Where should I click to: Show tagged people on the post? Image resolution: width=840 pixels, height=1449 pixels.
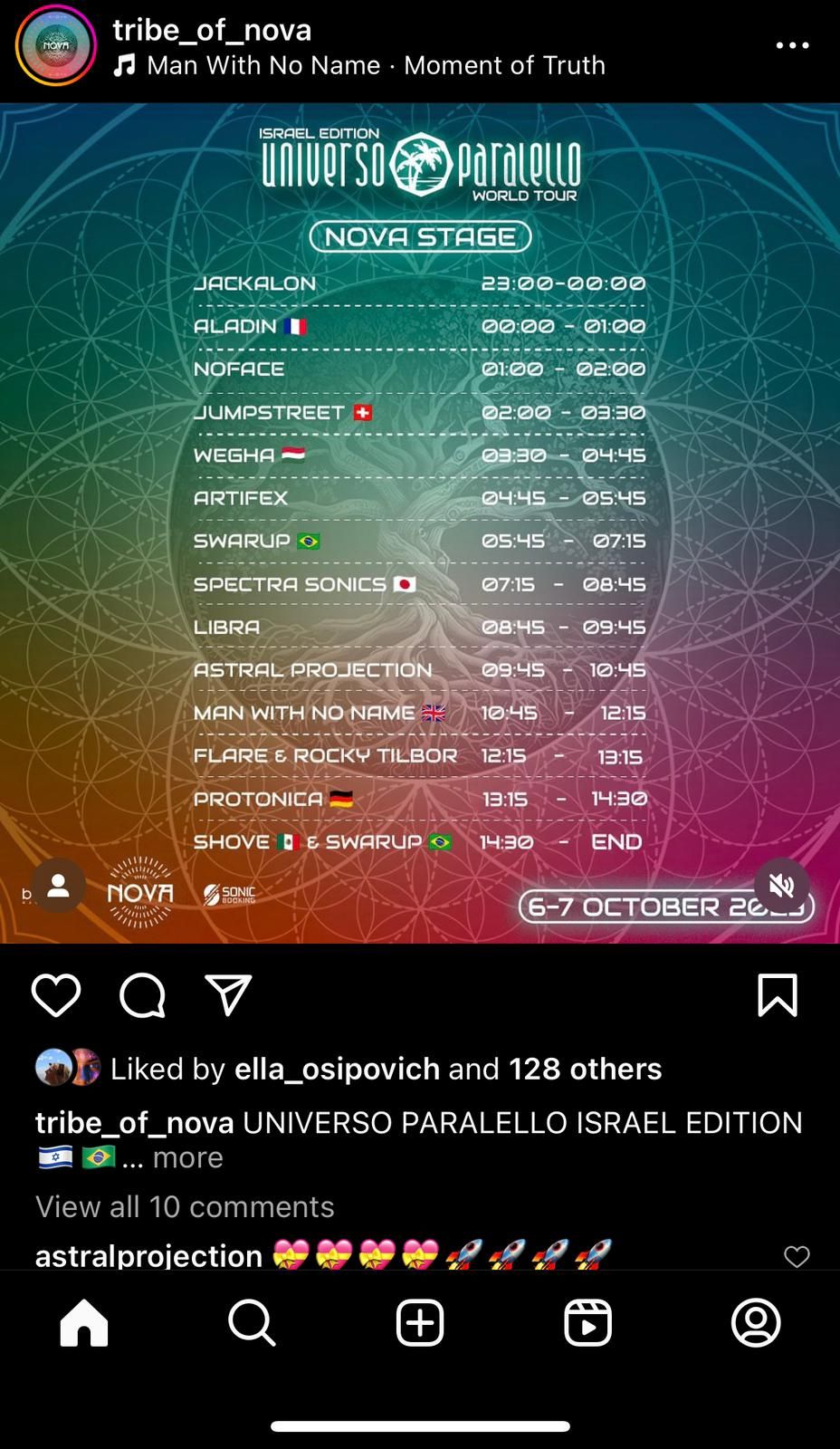pos(59,886)
